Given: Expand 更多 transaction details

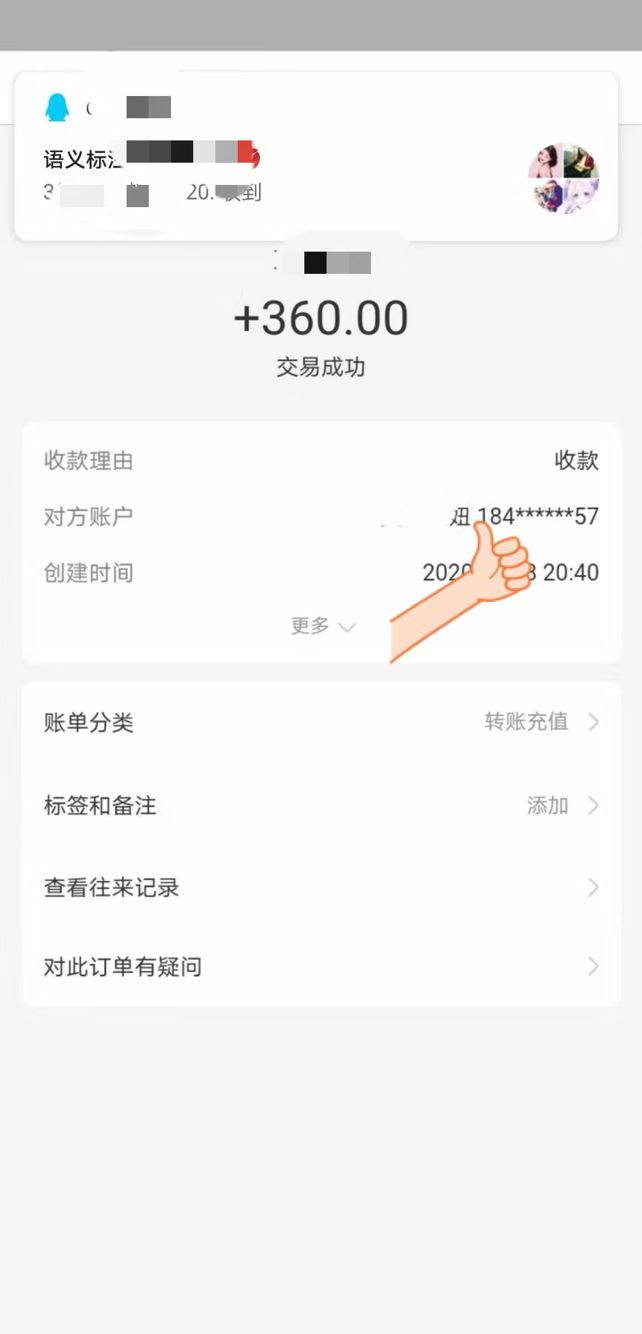Looking at the screenshot, I should click(322, 626).
